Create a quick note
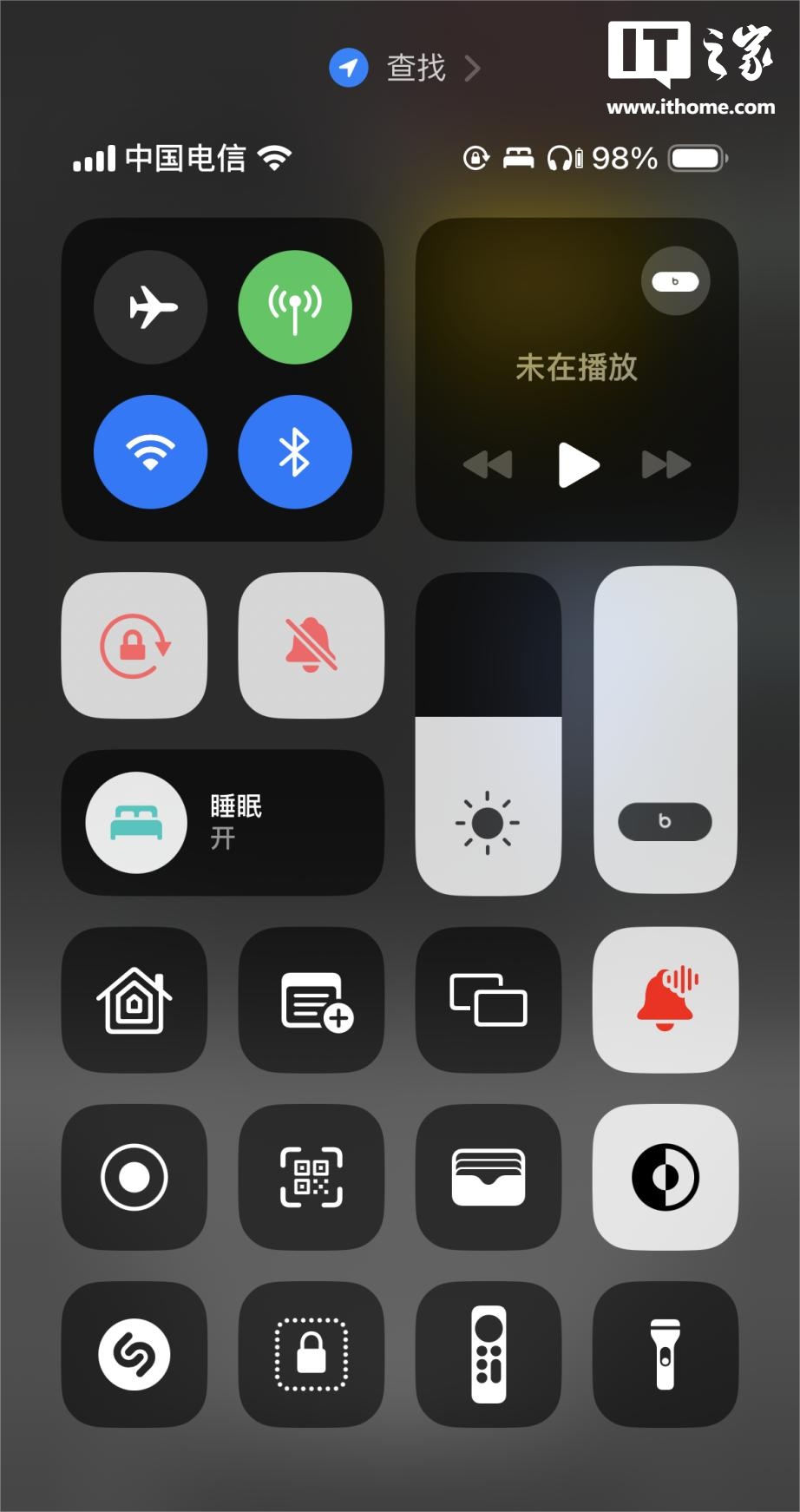 (311, 1000)
